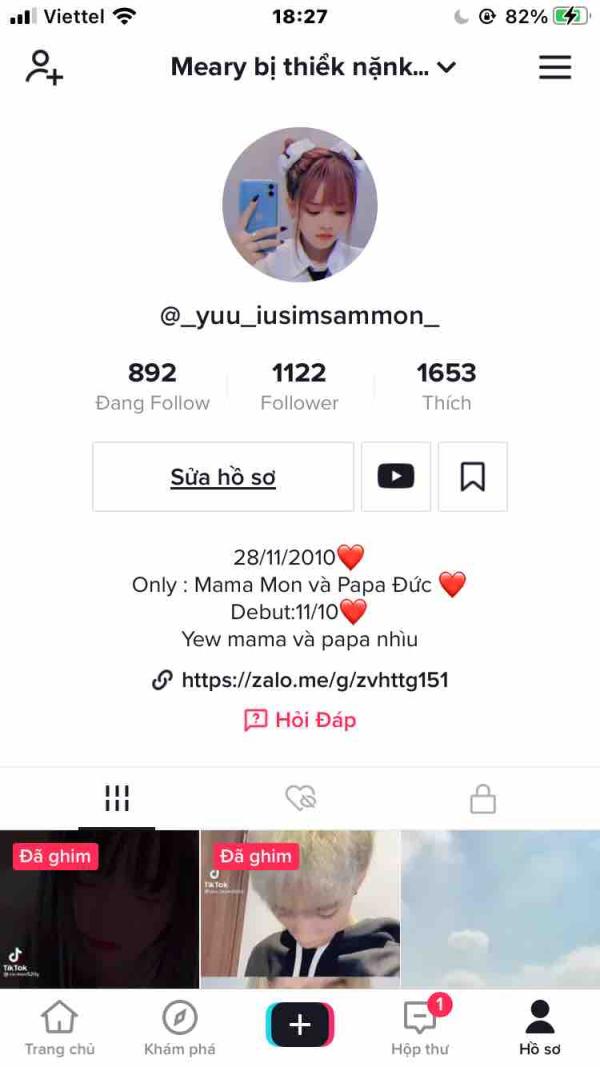Viewport: 600px width, 1067px height.
Task: Open the add friends icon
Action: [x=44, y=67]
